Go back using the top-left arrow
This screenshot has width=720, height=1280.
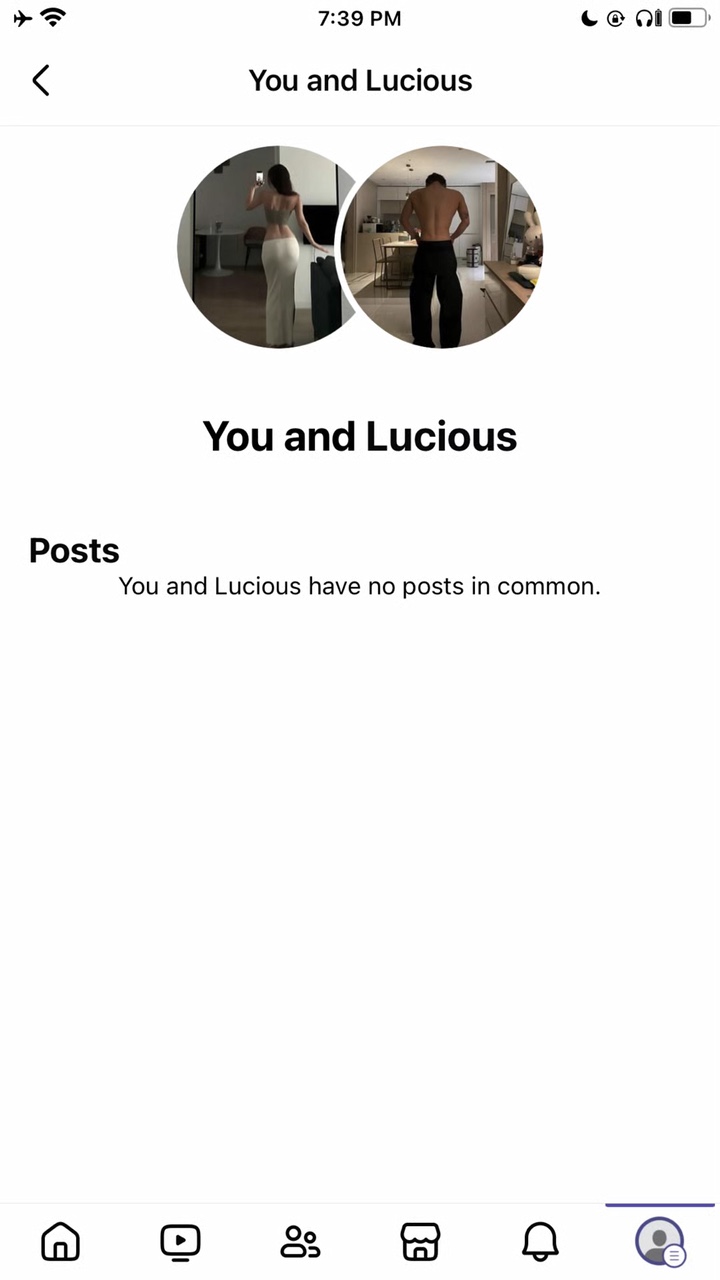(x=40, y=80)
